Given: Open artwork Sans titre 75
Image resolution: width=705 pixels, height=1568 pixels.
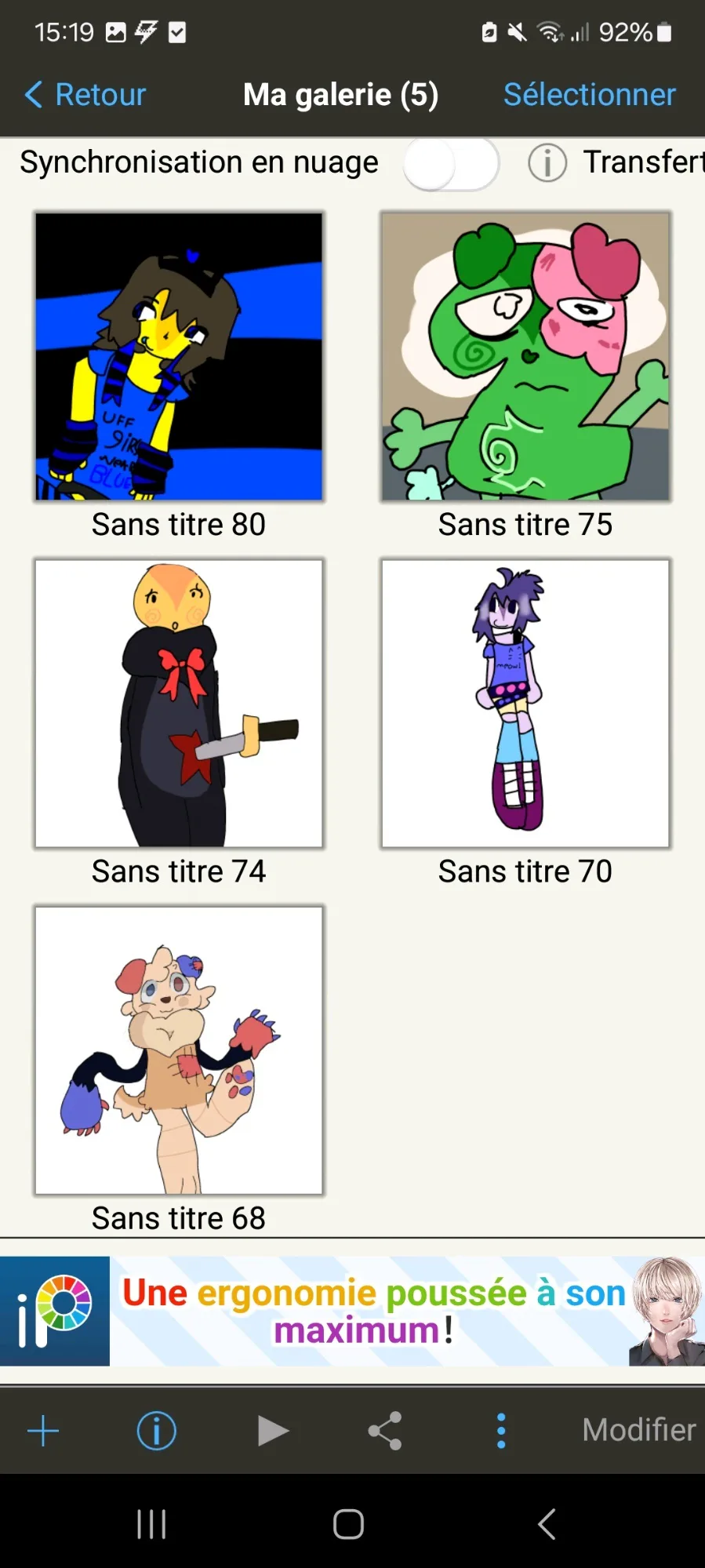Looking at the screenshot, I should (525, 356).
